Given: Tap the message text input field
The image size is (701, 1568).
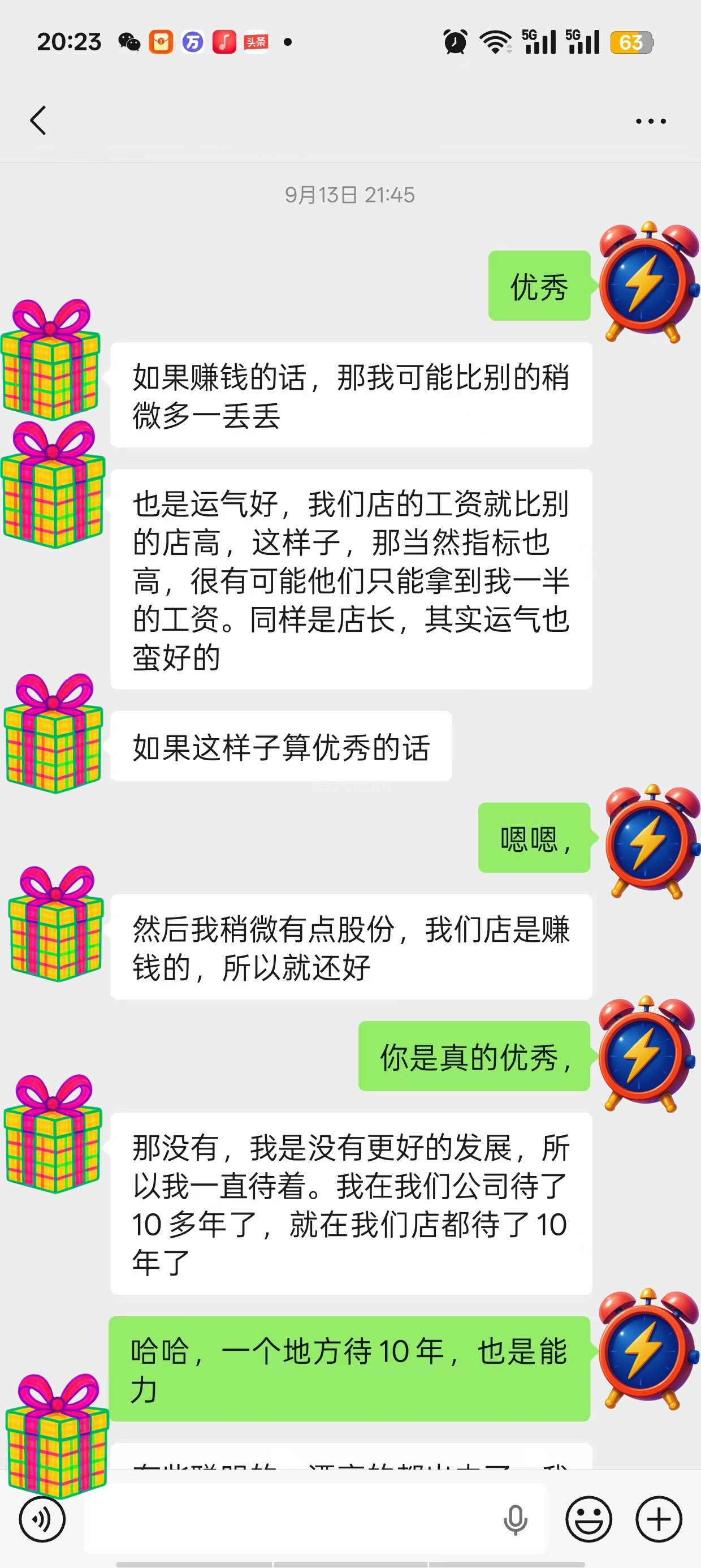Looking at the screenshot, I should coord(292,1519).
